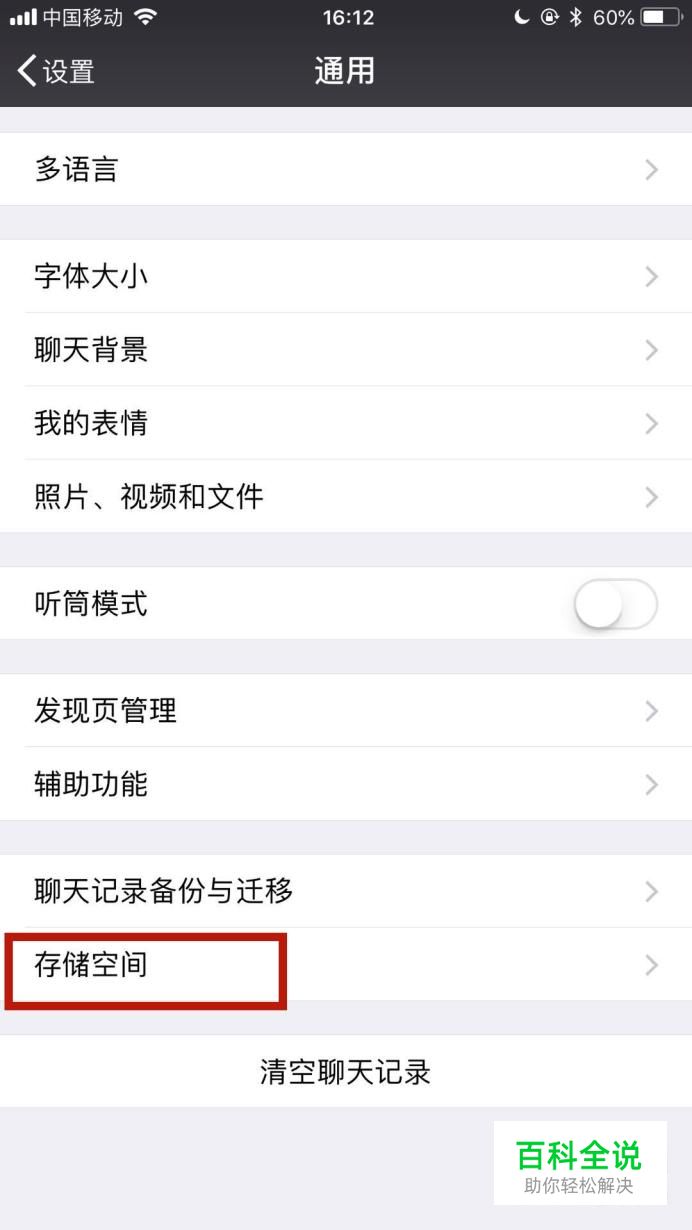The image size is (692, 1230).
Task: Open 发现页管理
Action: coord(345,711)
